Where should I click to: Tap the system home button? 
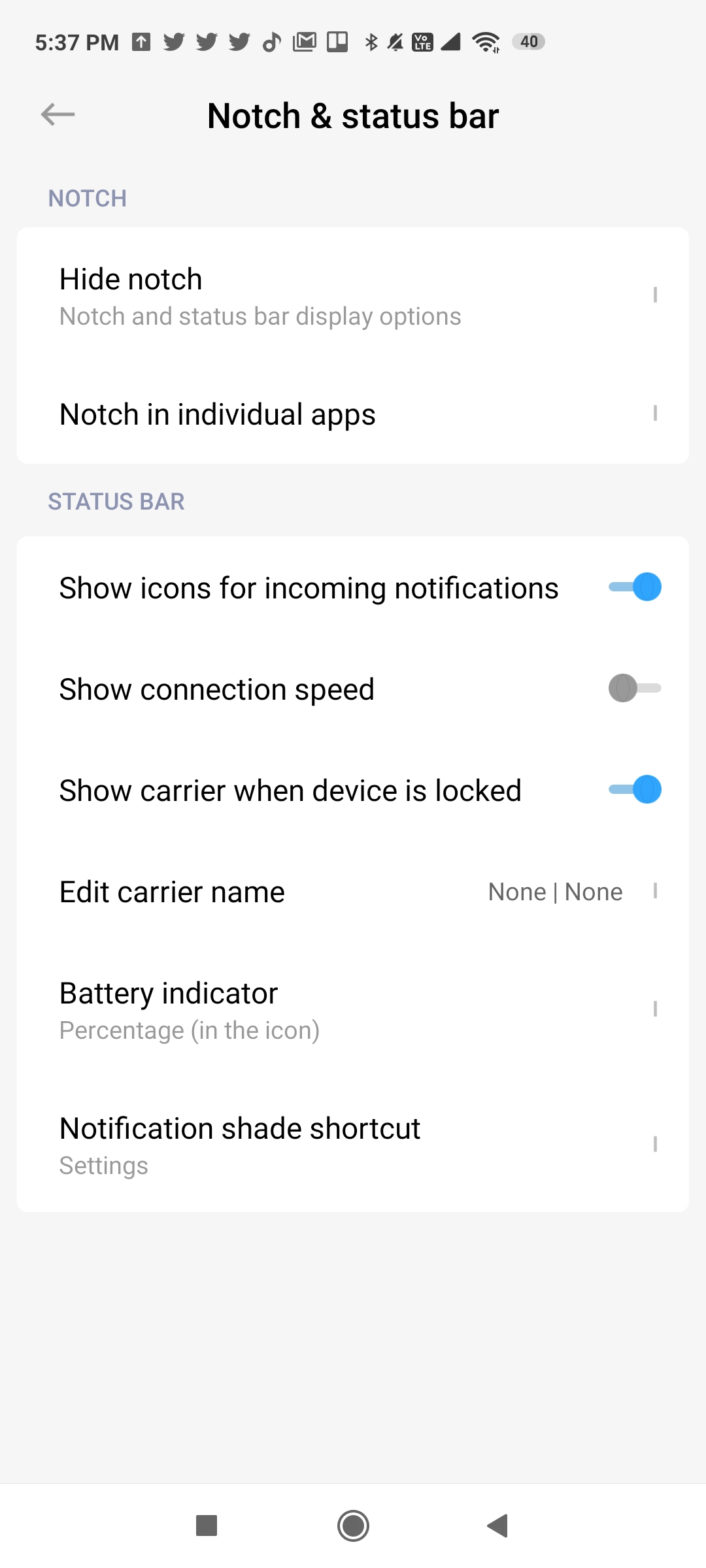353,1526
